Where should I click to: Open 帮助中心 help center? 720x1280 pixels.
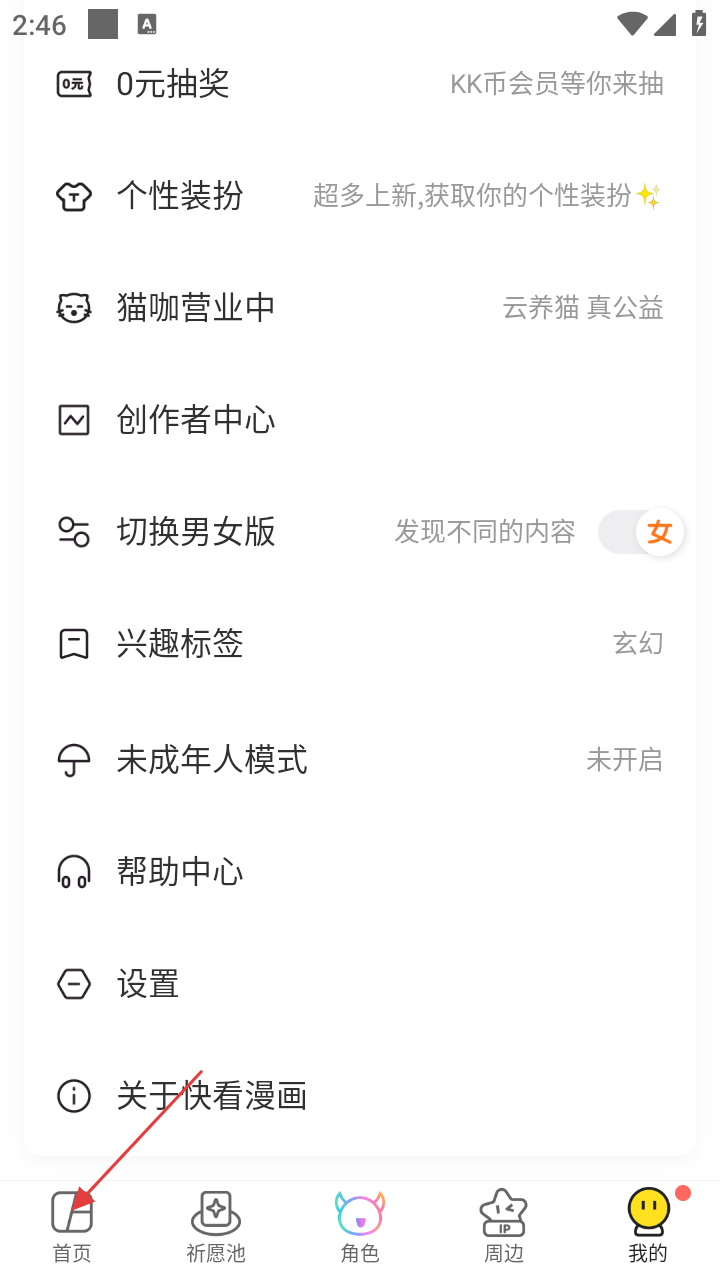tap(360, 872)
